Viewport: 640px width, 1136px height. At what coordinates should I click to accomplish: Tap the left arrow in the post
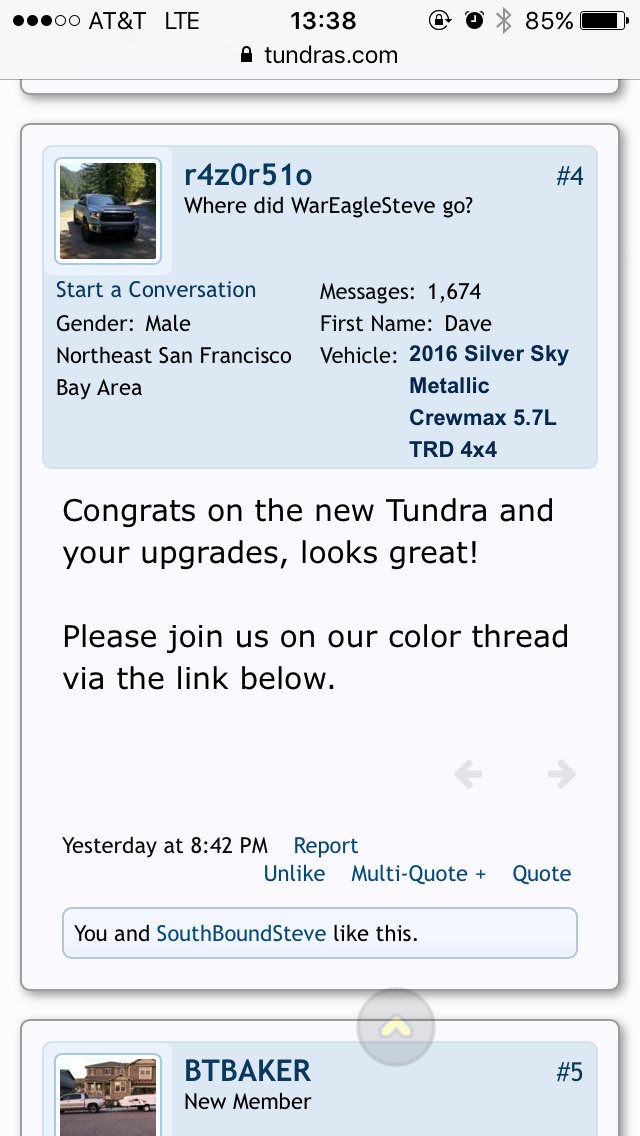click(468, 773)
